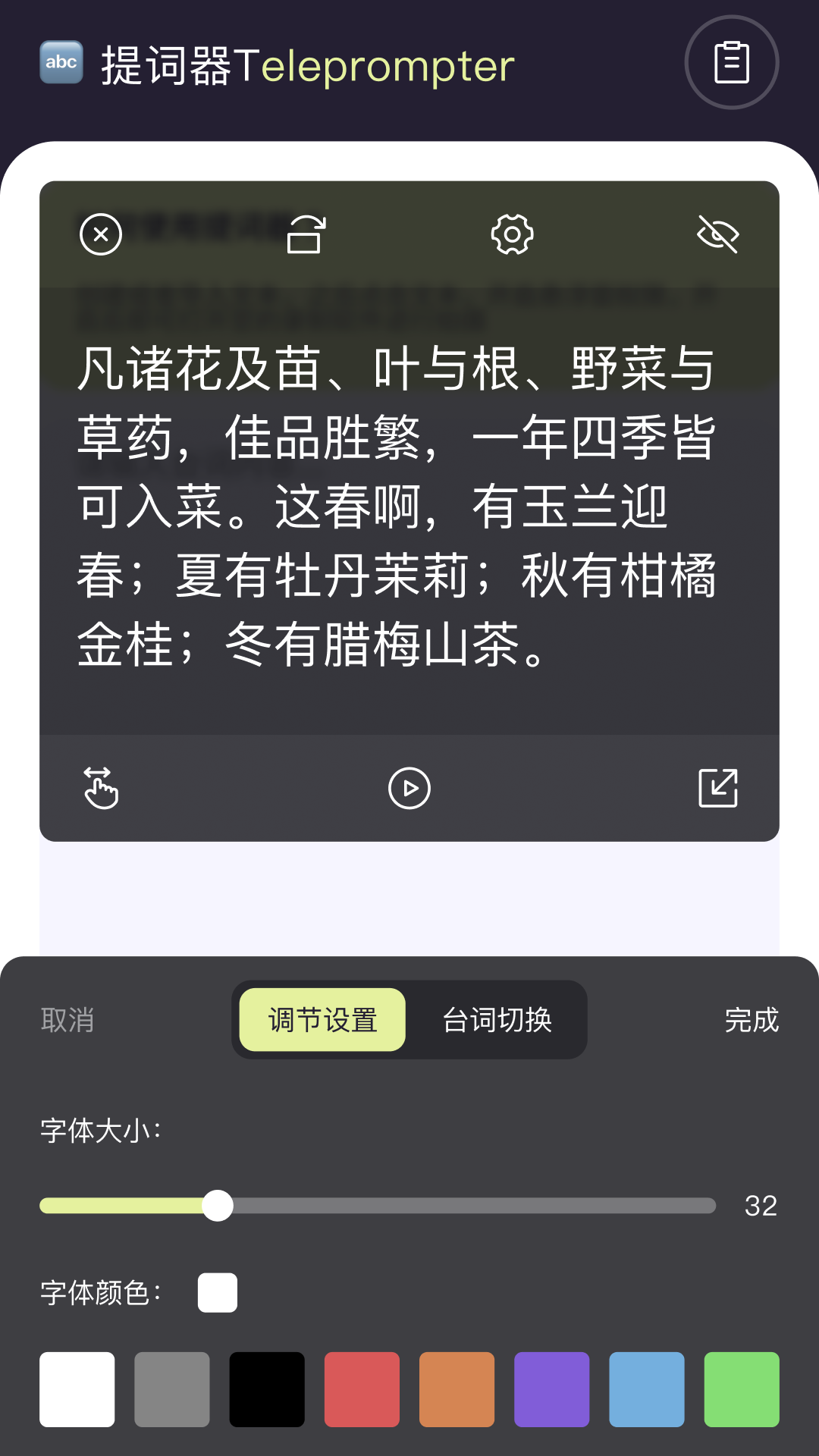Open the clipboard icon in the header
The image size is (819, 1456).
pyautogui.click(x=732, y=62)
